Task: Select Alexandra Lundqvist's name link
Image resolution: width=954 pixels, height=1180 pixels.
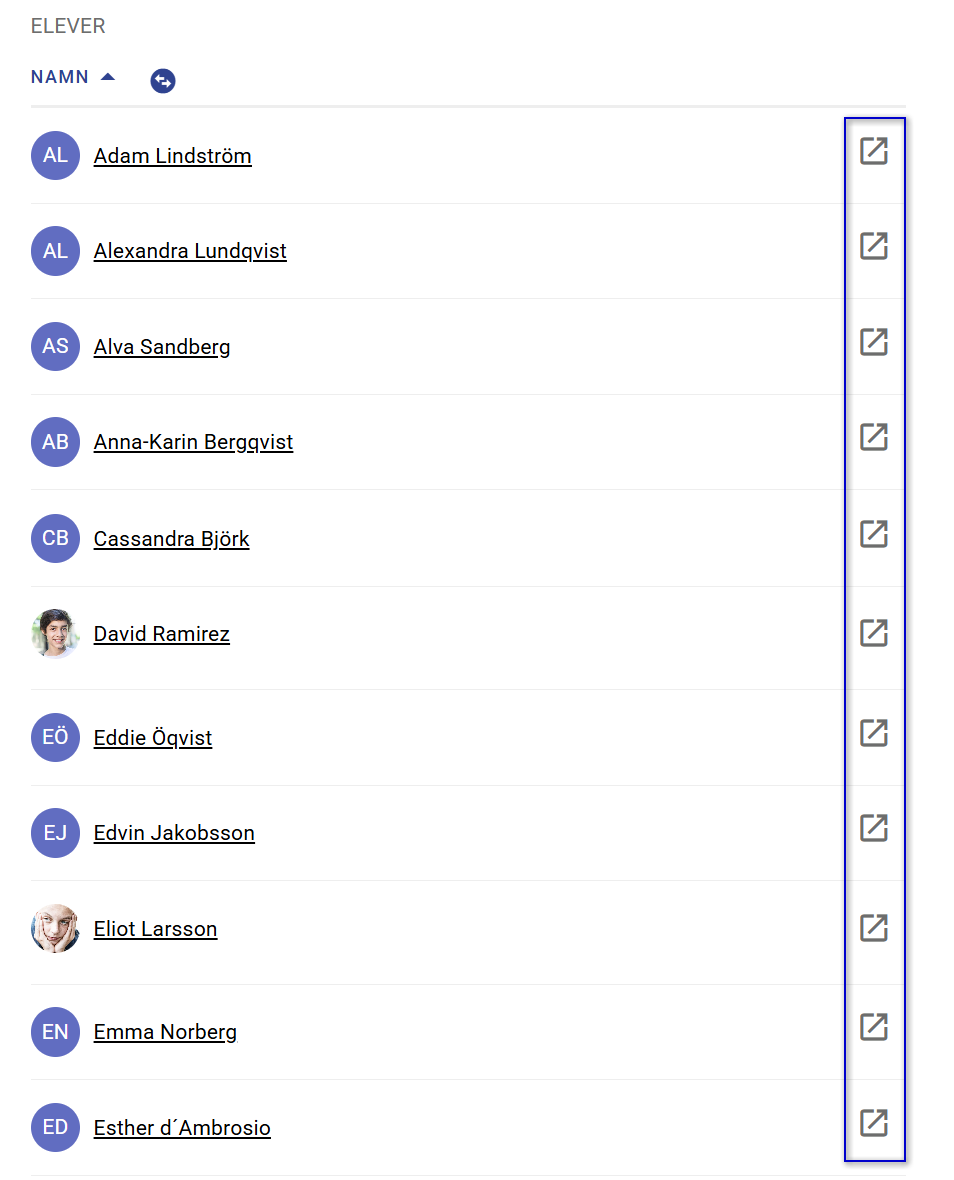Action: coord(190,251)
